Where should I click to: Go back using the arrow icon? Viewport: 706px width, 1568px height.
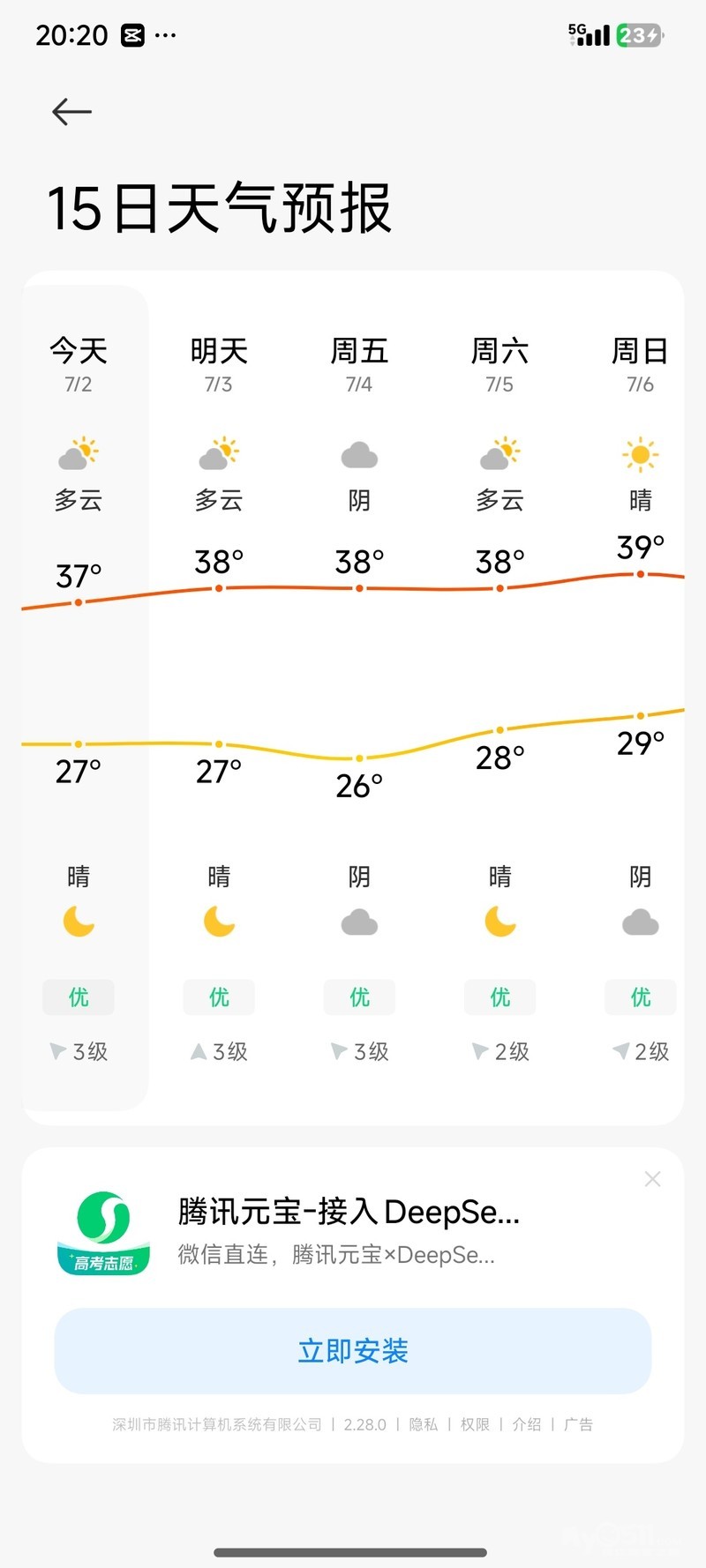(x=71, y=112)
